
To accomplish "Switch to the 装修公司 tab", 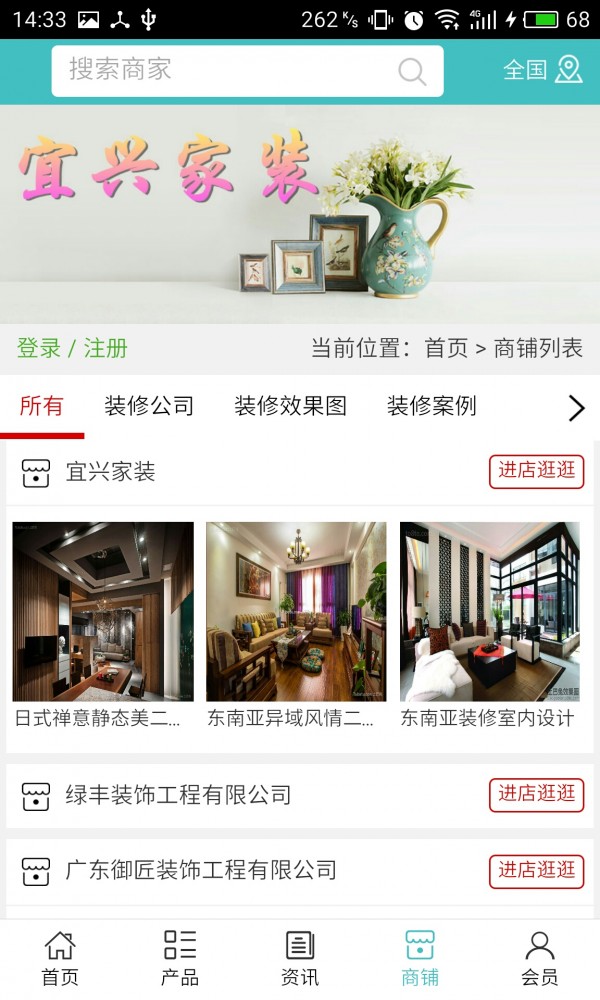I will [x=149, y=406].
